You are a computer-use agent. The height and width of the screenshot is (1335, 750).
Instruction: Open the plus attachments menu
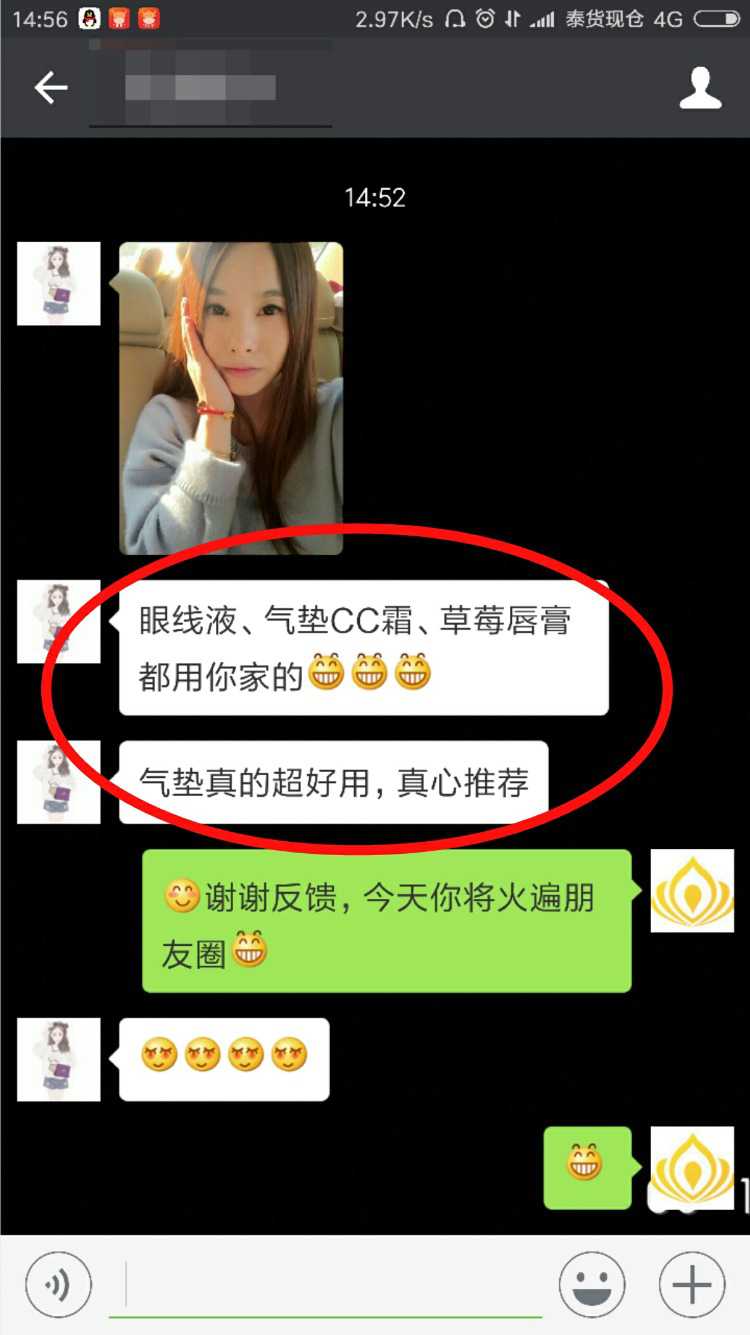pos(692,1285)
